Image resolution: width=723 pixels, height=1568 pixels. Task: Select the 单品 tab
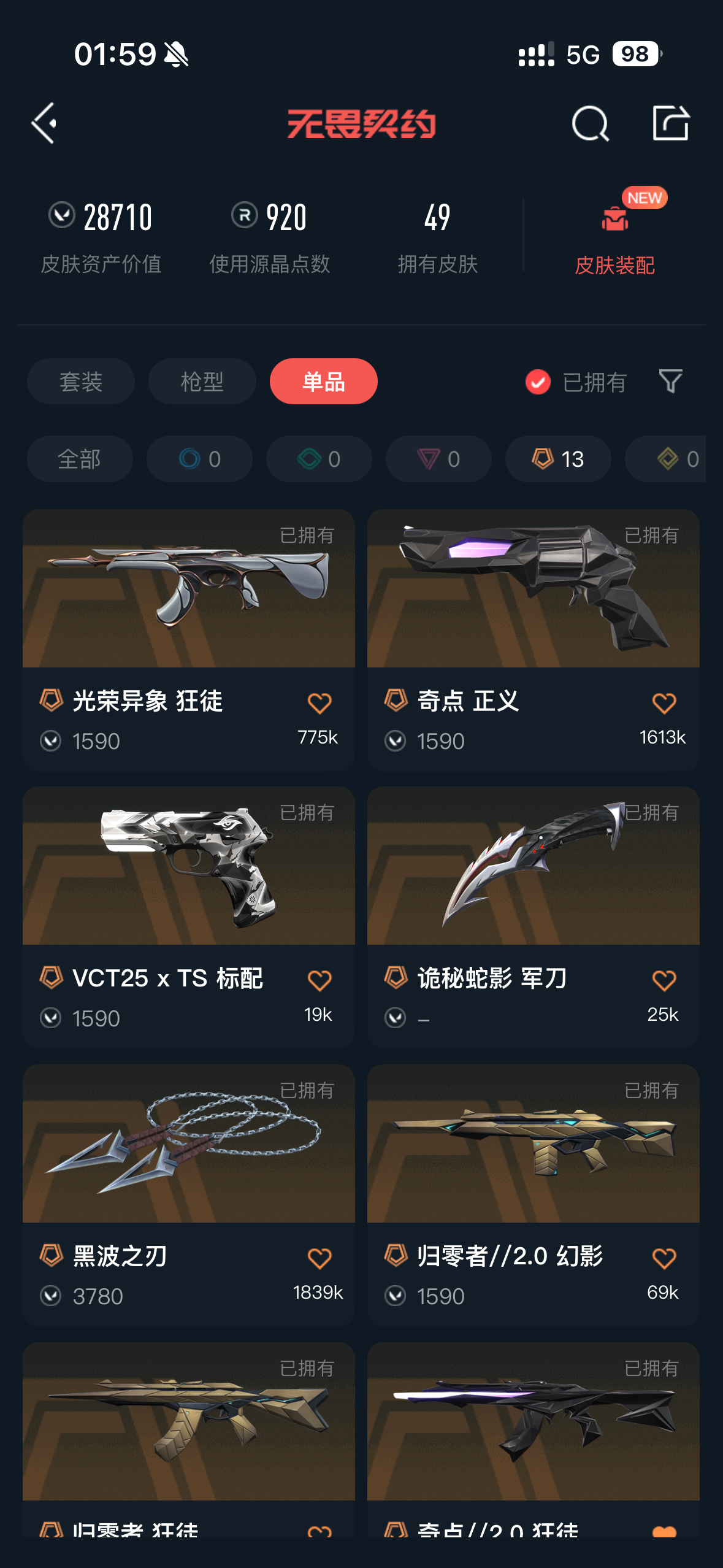coord(323,382)
